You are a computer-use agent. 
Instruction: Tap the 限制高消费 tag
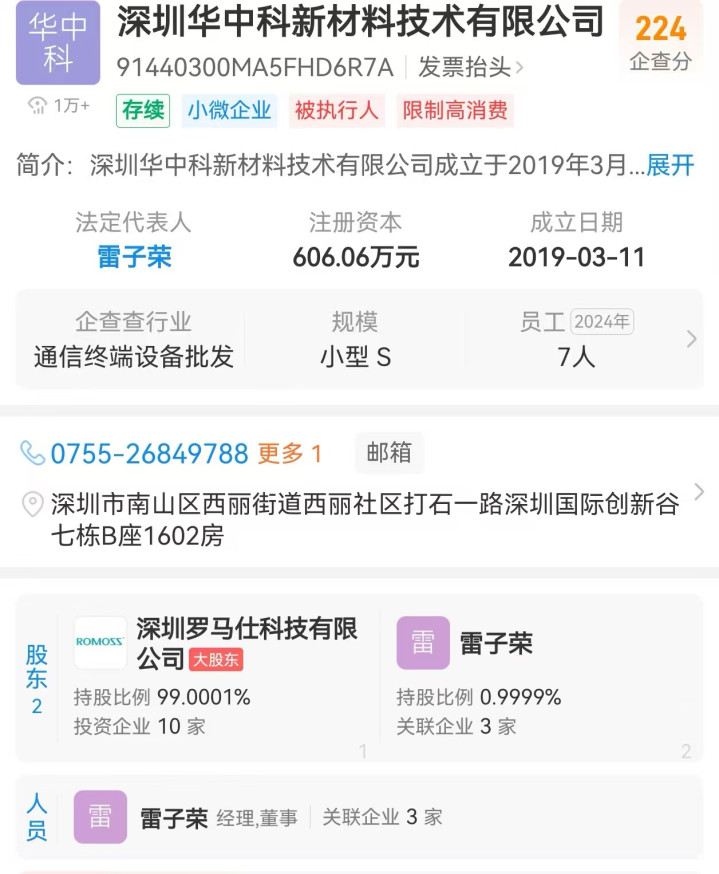[x=455, y=110]
